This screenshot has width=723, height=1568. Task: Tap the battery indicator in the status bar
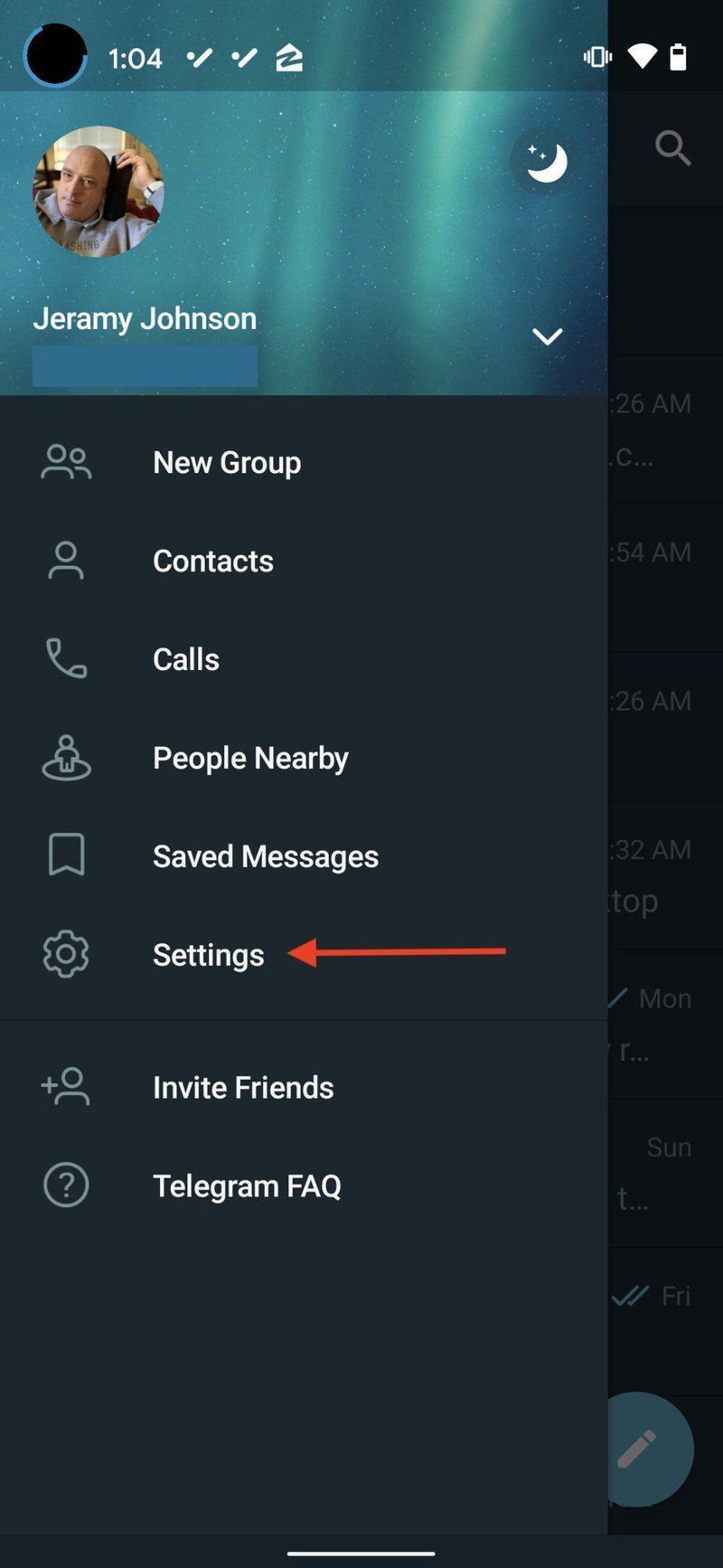[679, 56]
